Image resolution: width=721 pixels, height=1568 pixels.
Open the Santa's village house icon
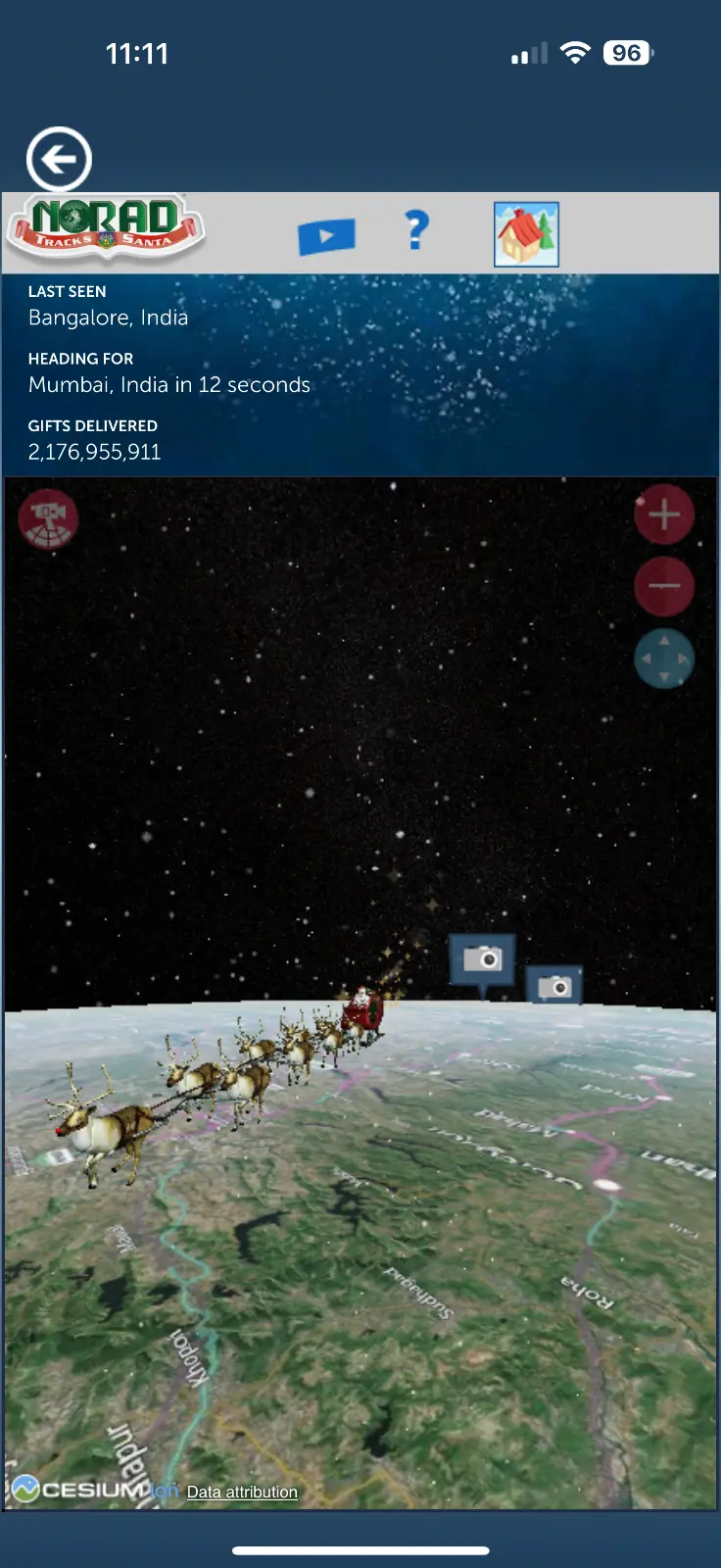(x=526, y=234)
